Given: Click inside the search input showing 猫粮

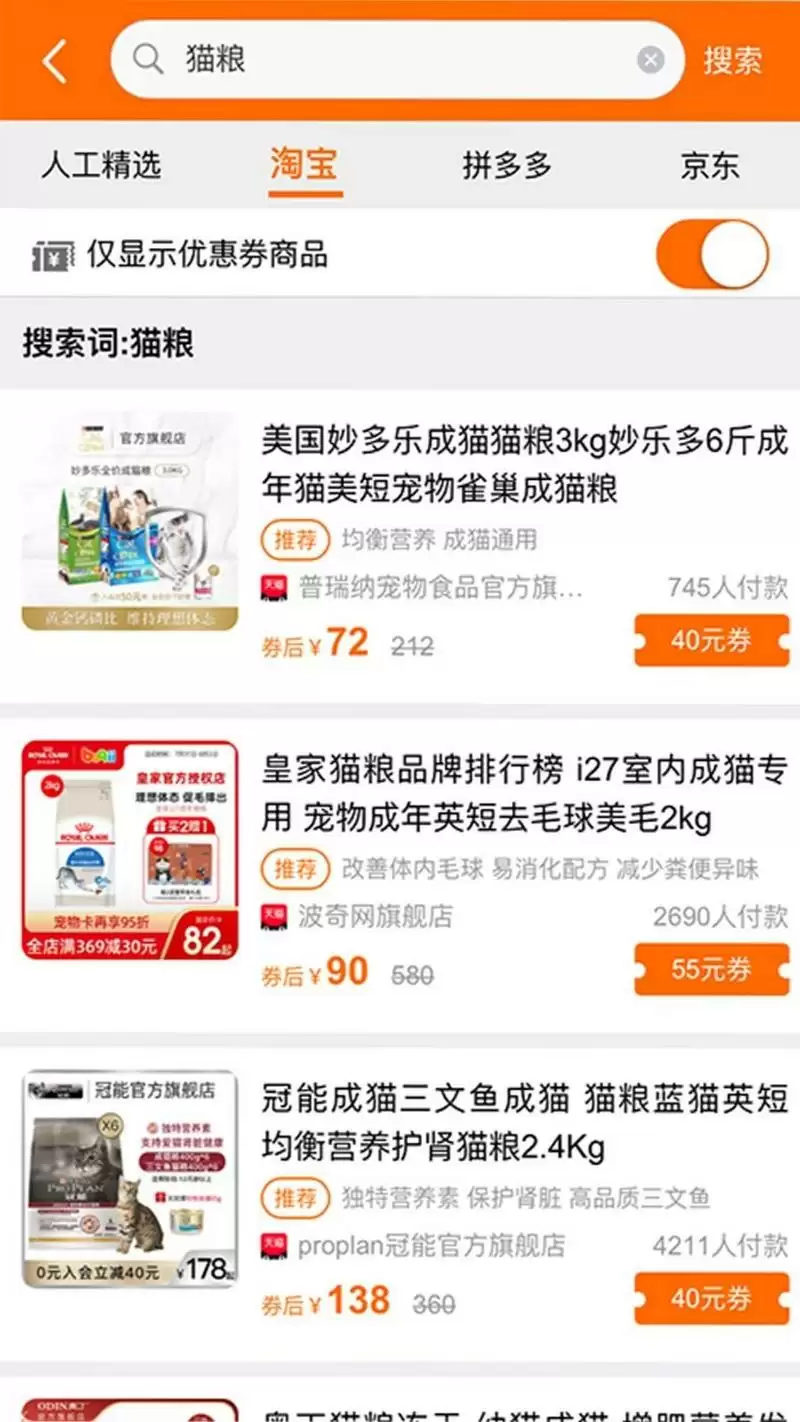Looking at the screenshot, I should click(400, 60).
